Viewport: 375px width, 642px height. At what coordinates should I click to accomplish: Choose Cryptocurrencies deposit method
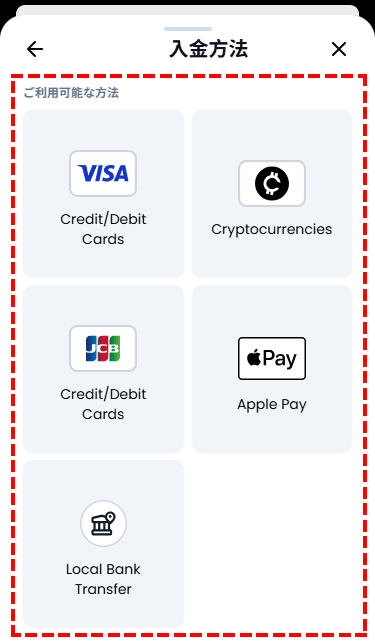pyautogui.click(x=272, y=194)
